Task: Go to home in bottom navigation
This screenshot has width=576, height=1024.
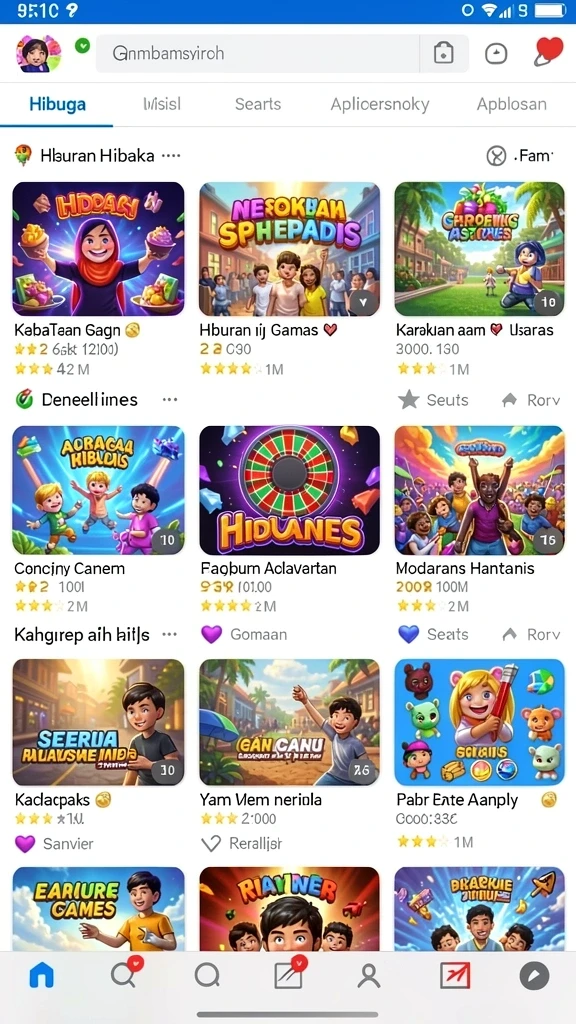Action: (42, 976)
